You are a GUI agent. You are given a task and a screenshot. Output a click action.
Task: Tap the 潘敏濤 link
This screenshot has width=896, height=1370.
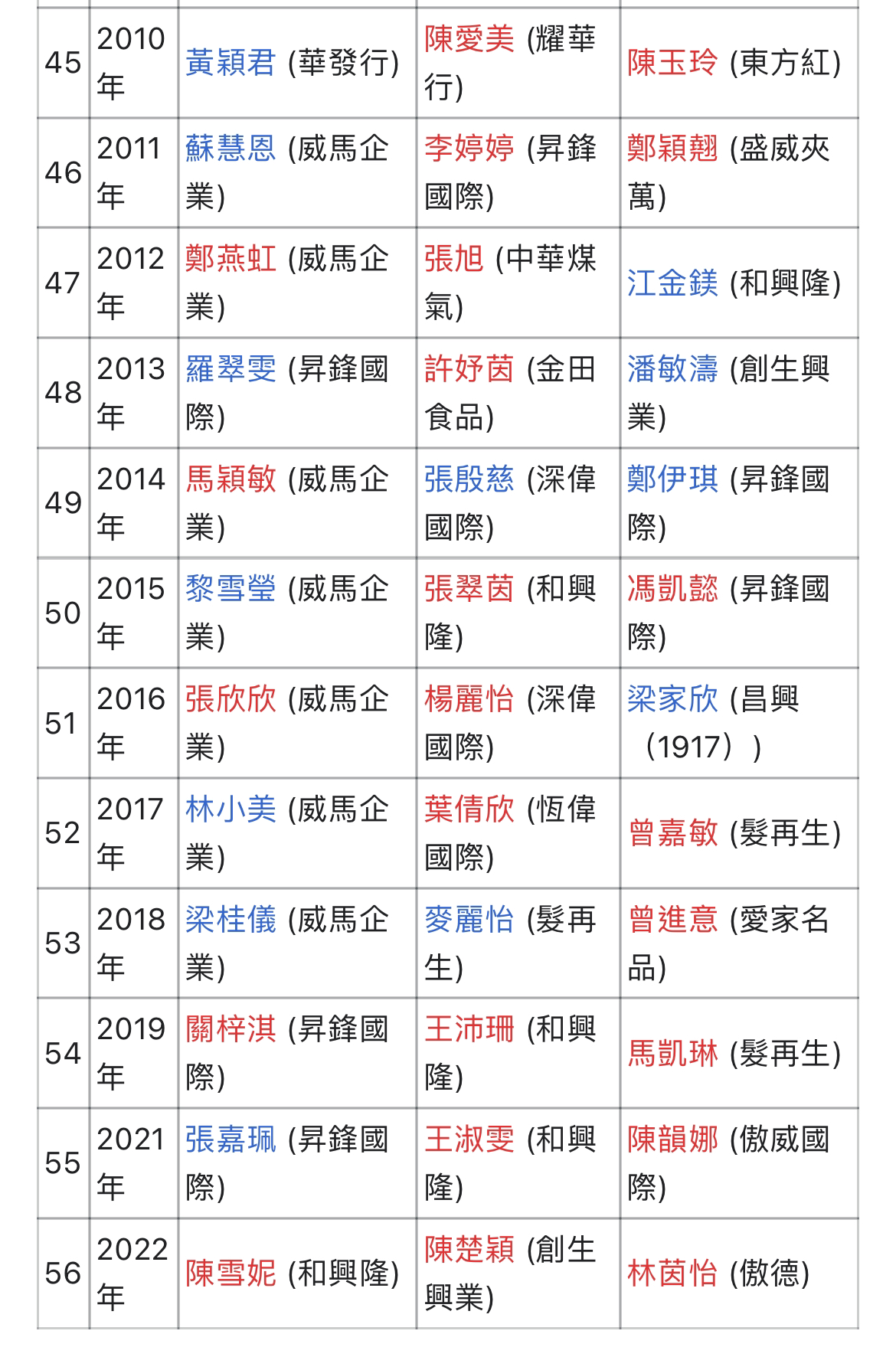point(672,369)
